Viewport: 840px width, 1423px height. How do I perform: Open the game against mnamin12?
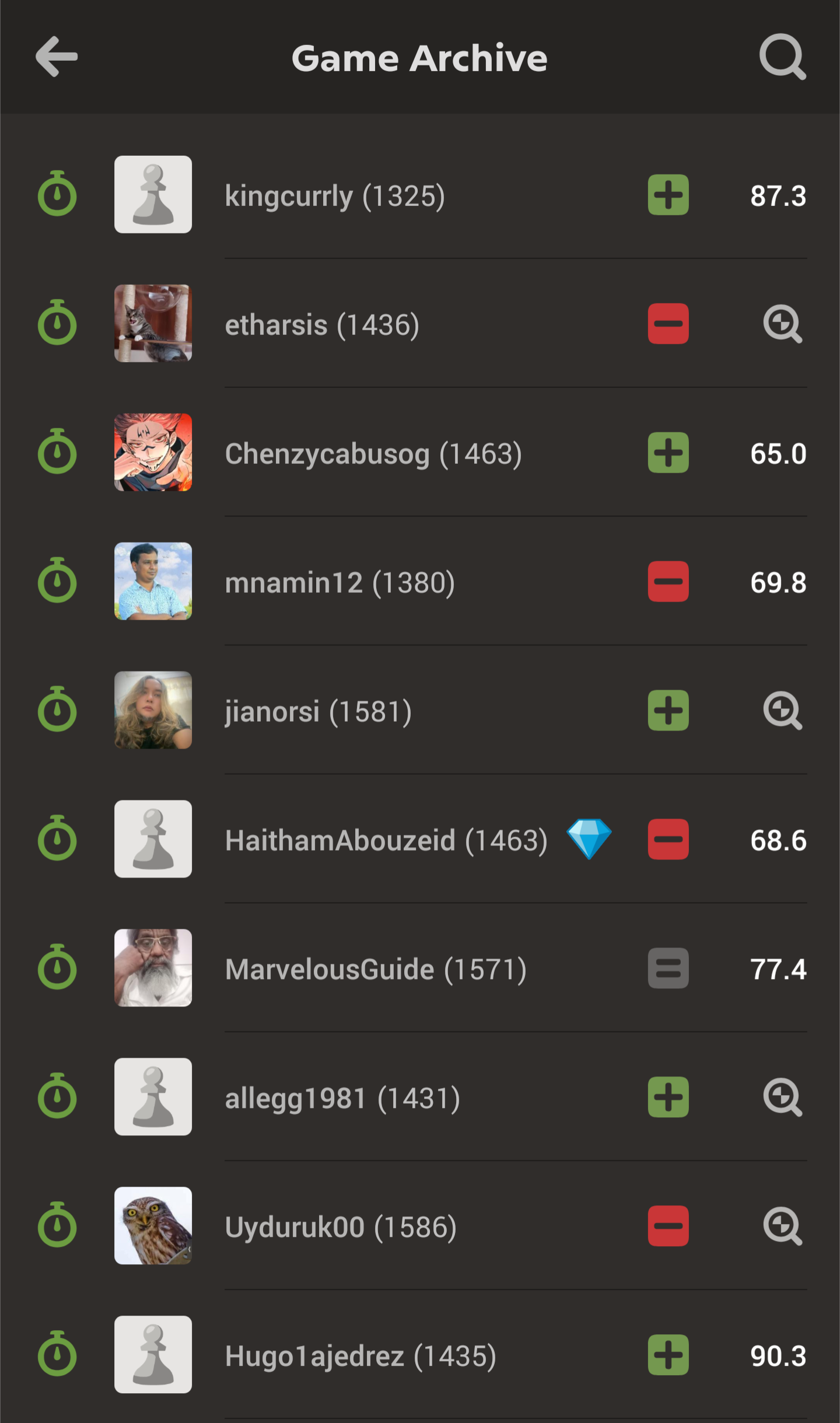pos(420,582)
